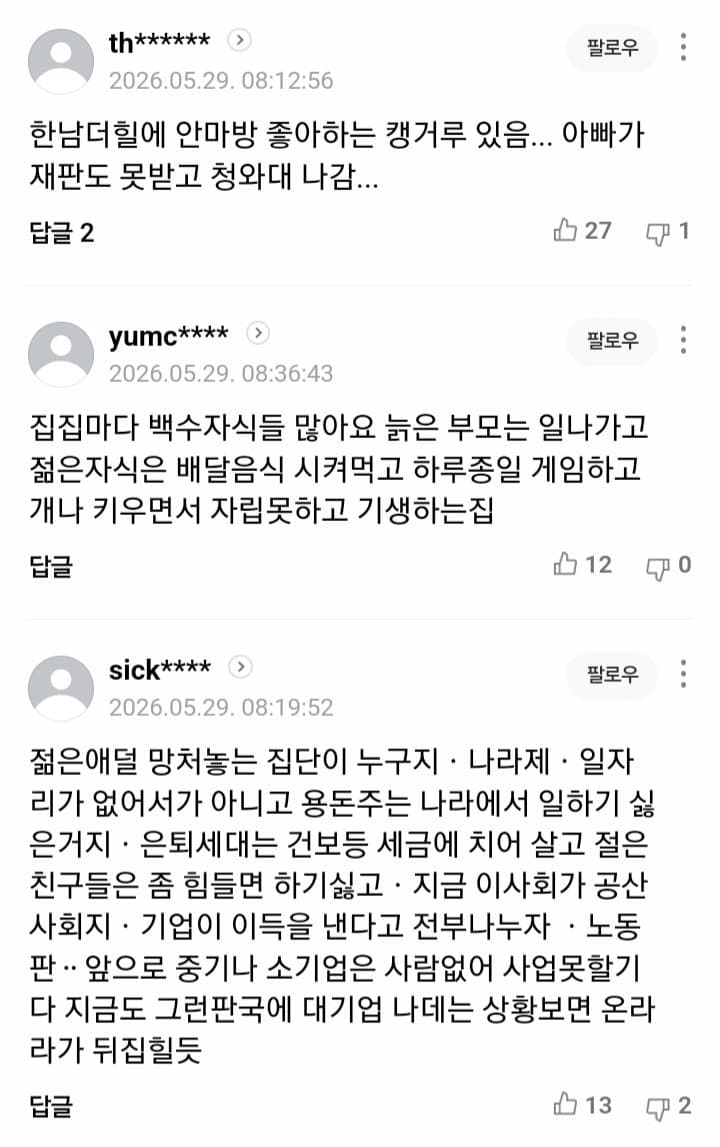This screenshot has height=1147, width=720.
Task: Like th****** comment
Action: click(x=582, y=230)
